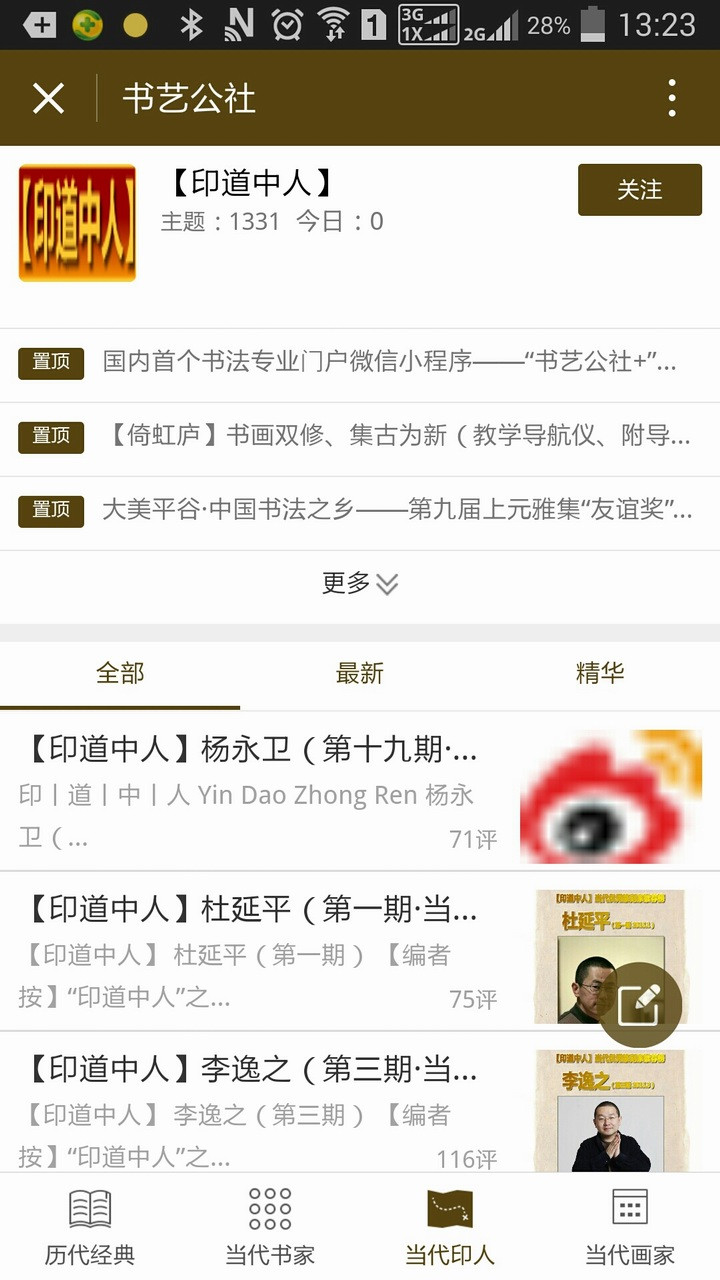This screenshot has height=1280, width=720.
Task: Select the 全部 tab
Action: [120, 674]
